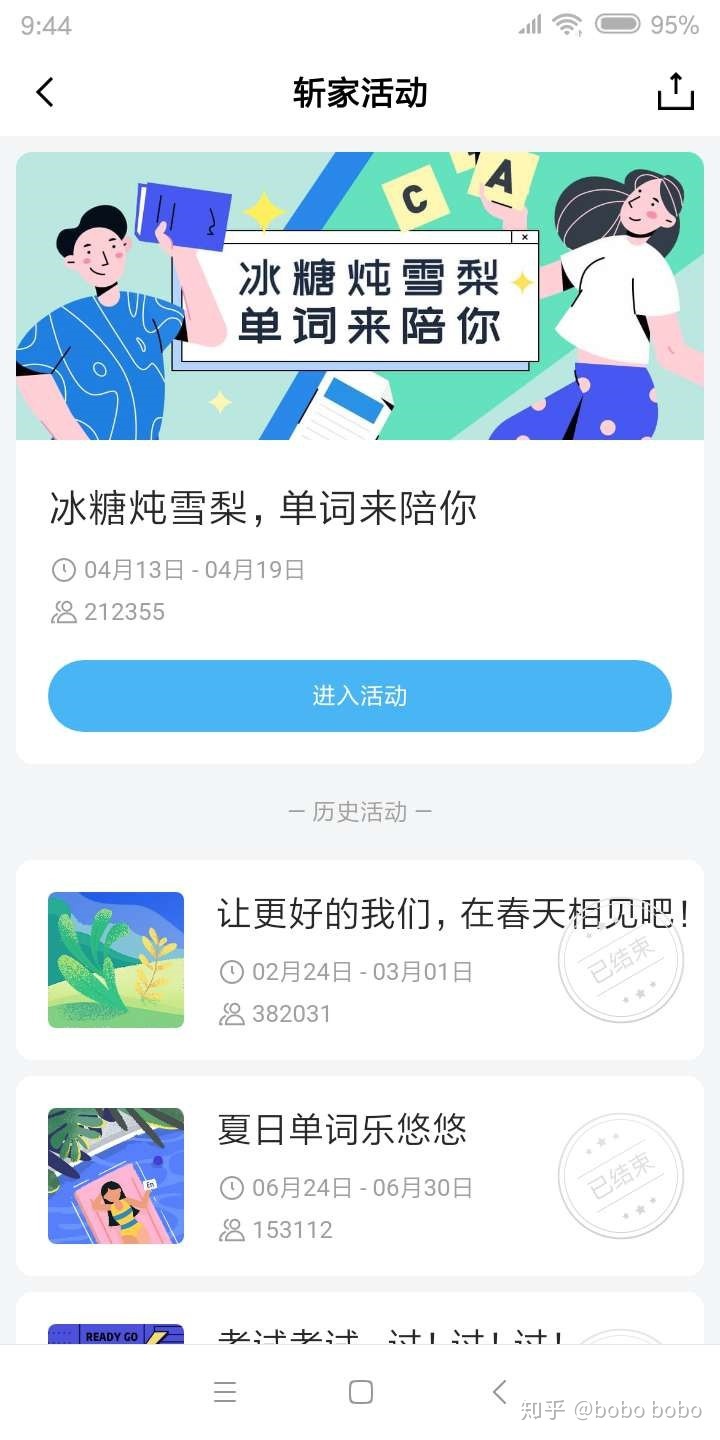Tap the summer pool floating thumbnail
Viewport: 720px width, 1440px height.
pyautogui.click(x=115, y=1175)
